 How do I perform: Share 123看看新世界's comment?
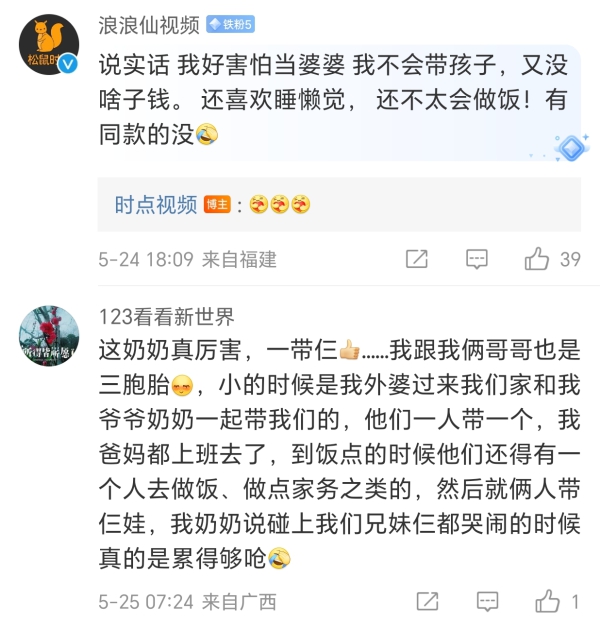427,601
